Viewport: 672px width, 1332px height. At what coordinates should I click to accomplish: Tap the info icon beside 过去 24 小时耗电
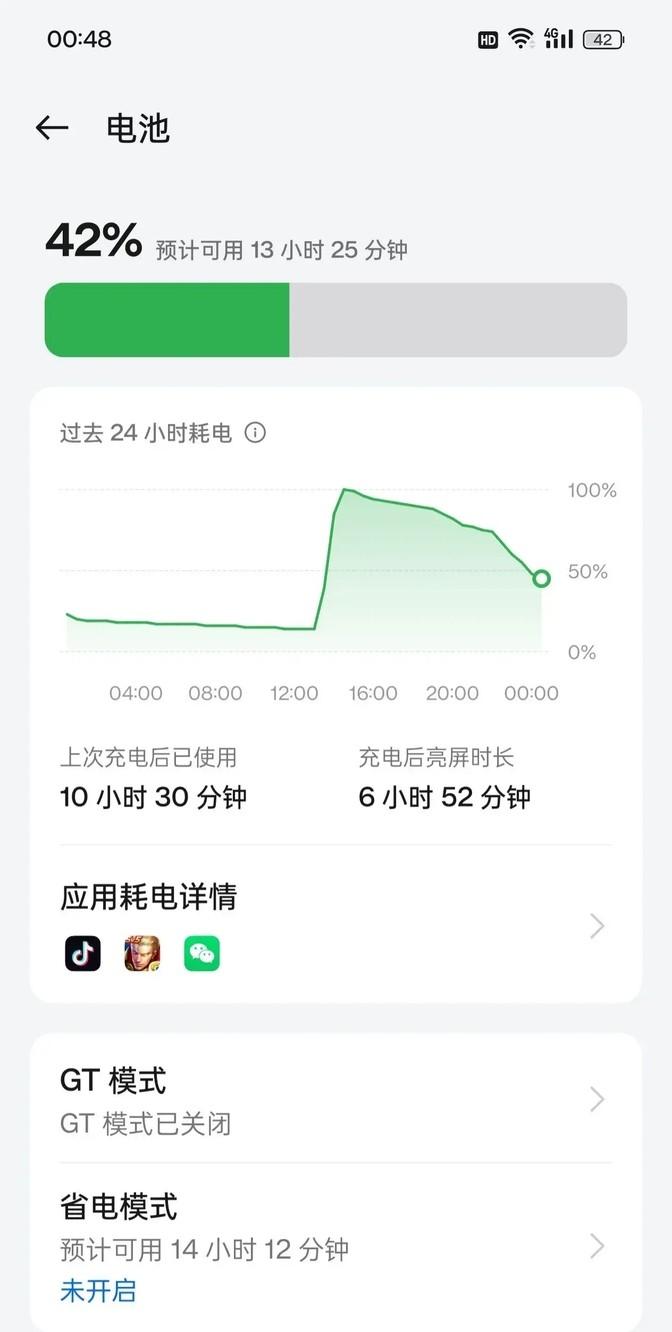(x=255, y=433)
